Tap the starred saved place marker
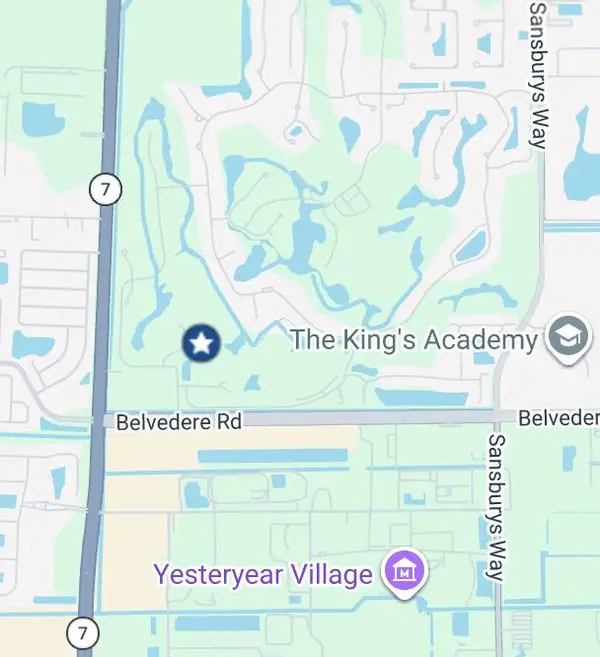The width and height of the screenshot is (600, 657). click(202, 343)
